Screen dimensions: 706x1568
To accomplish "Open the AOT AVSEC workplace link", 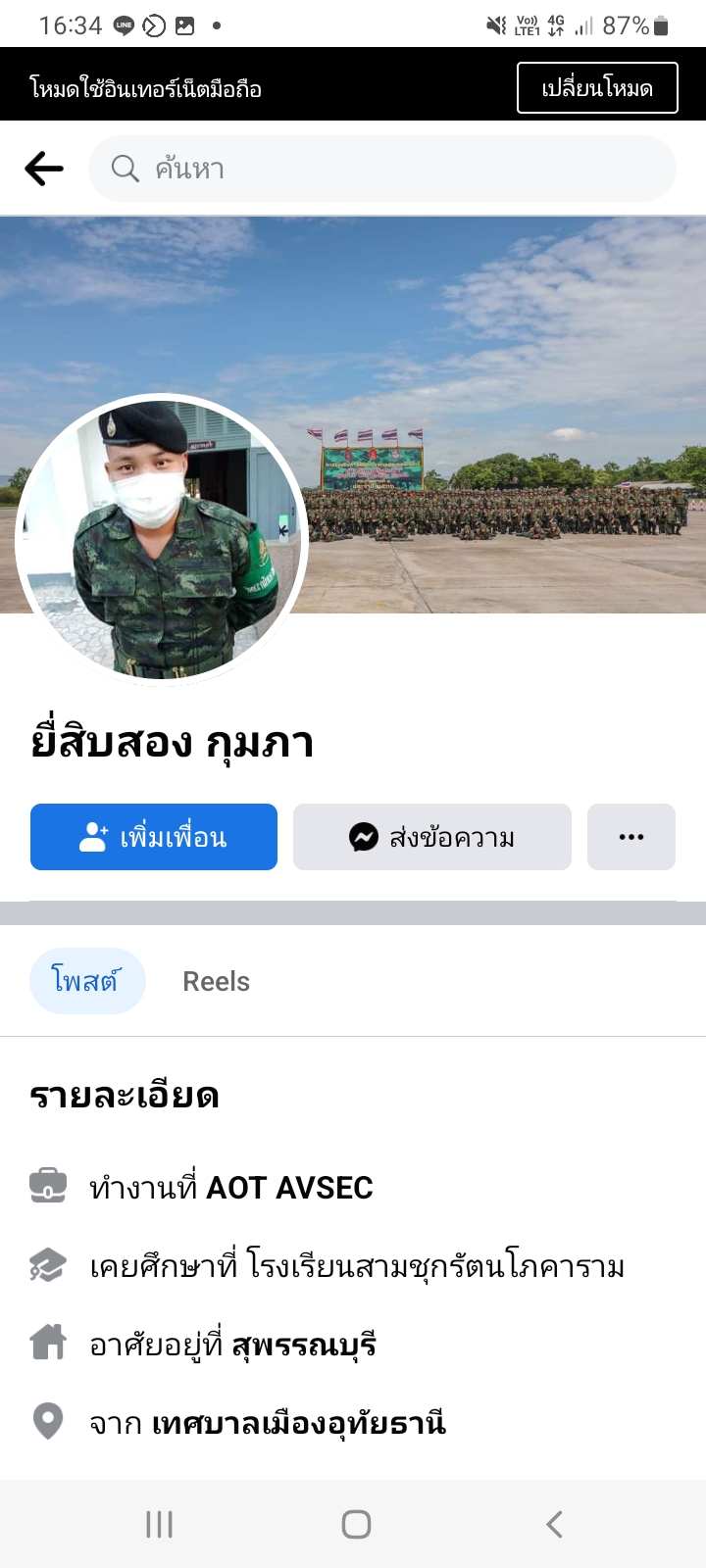I will [289, 1188].
